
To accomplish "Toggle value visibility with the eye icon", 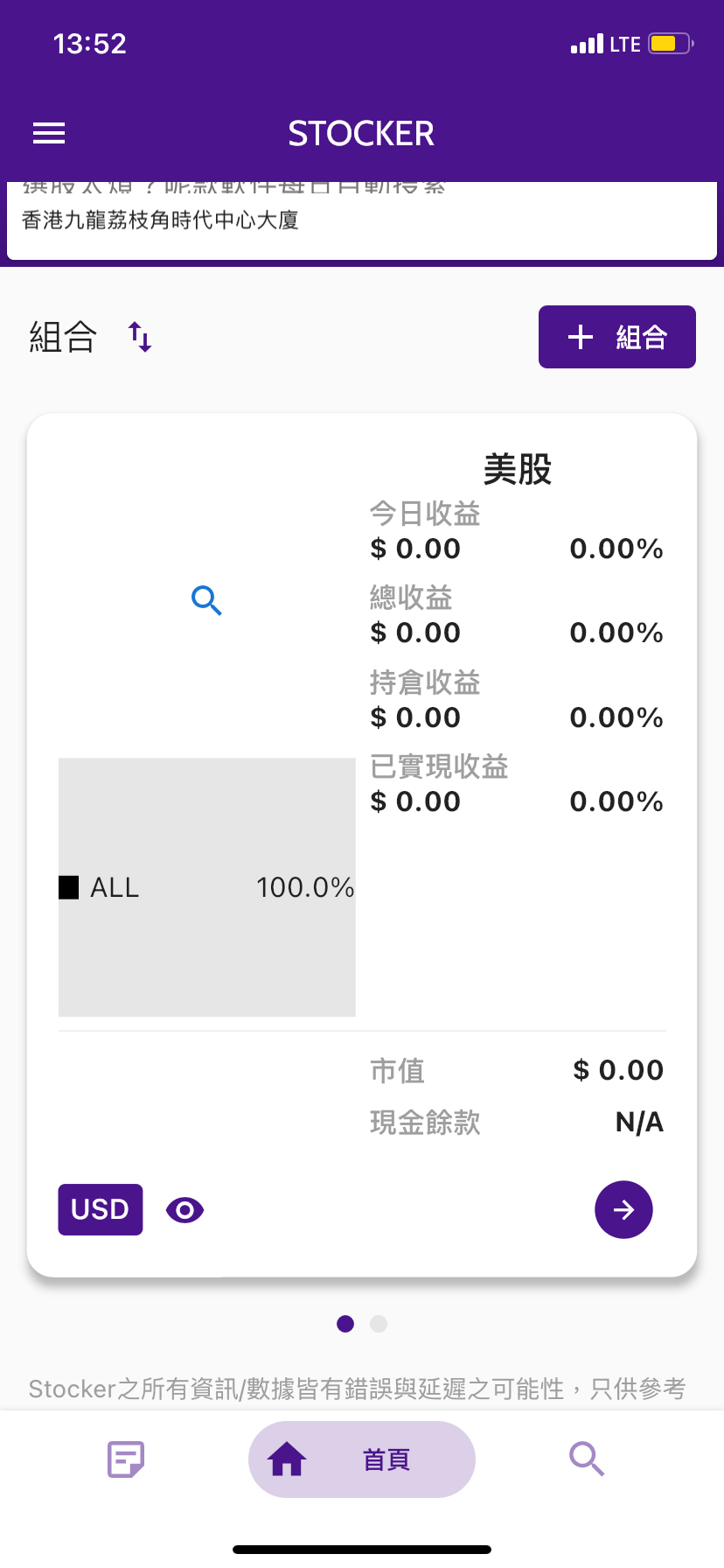I will click(184, 1210).
